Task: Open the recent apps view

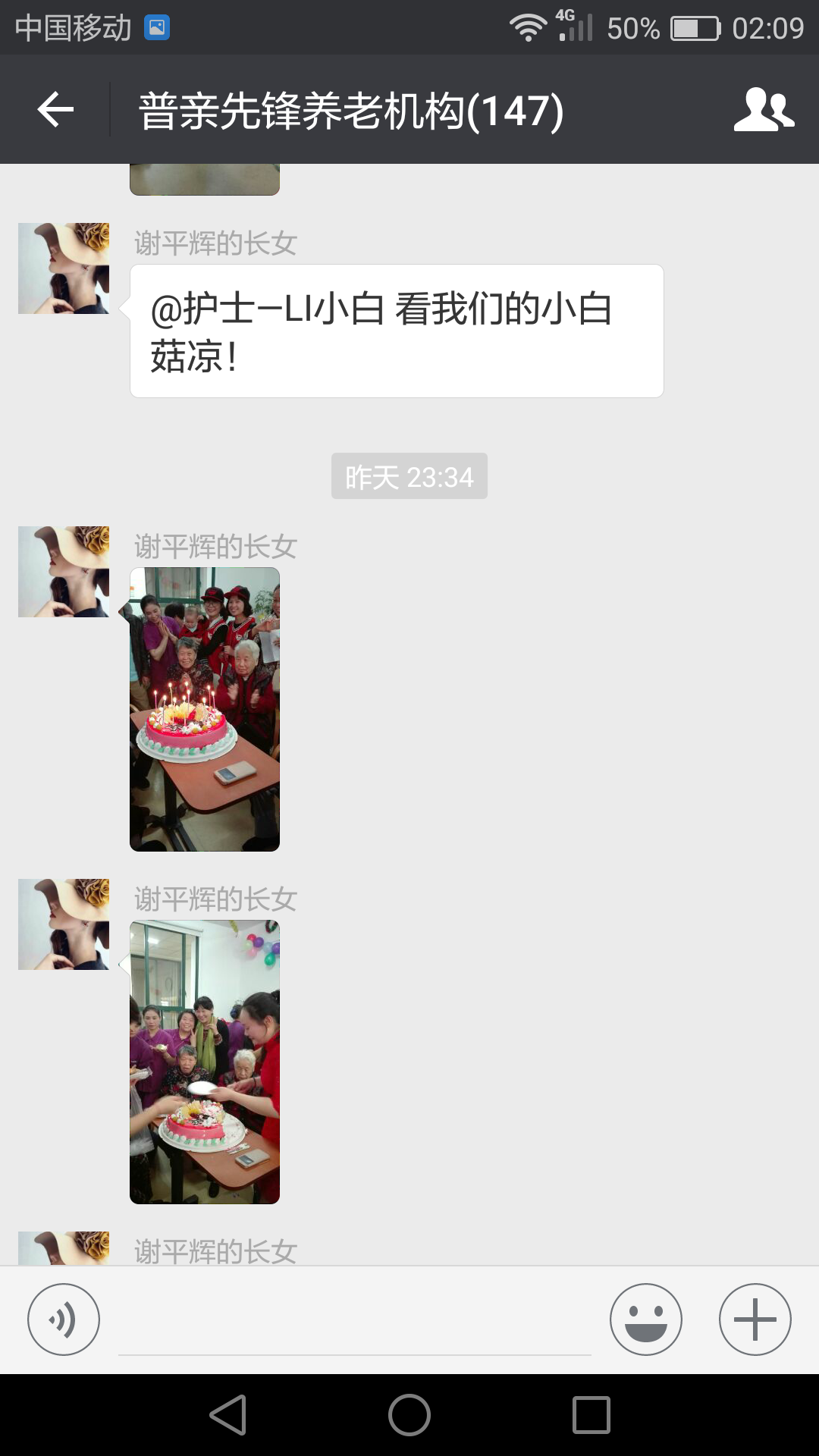Action: [x=591, y=1415]
